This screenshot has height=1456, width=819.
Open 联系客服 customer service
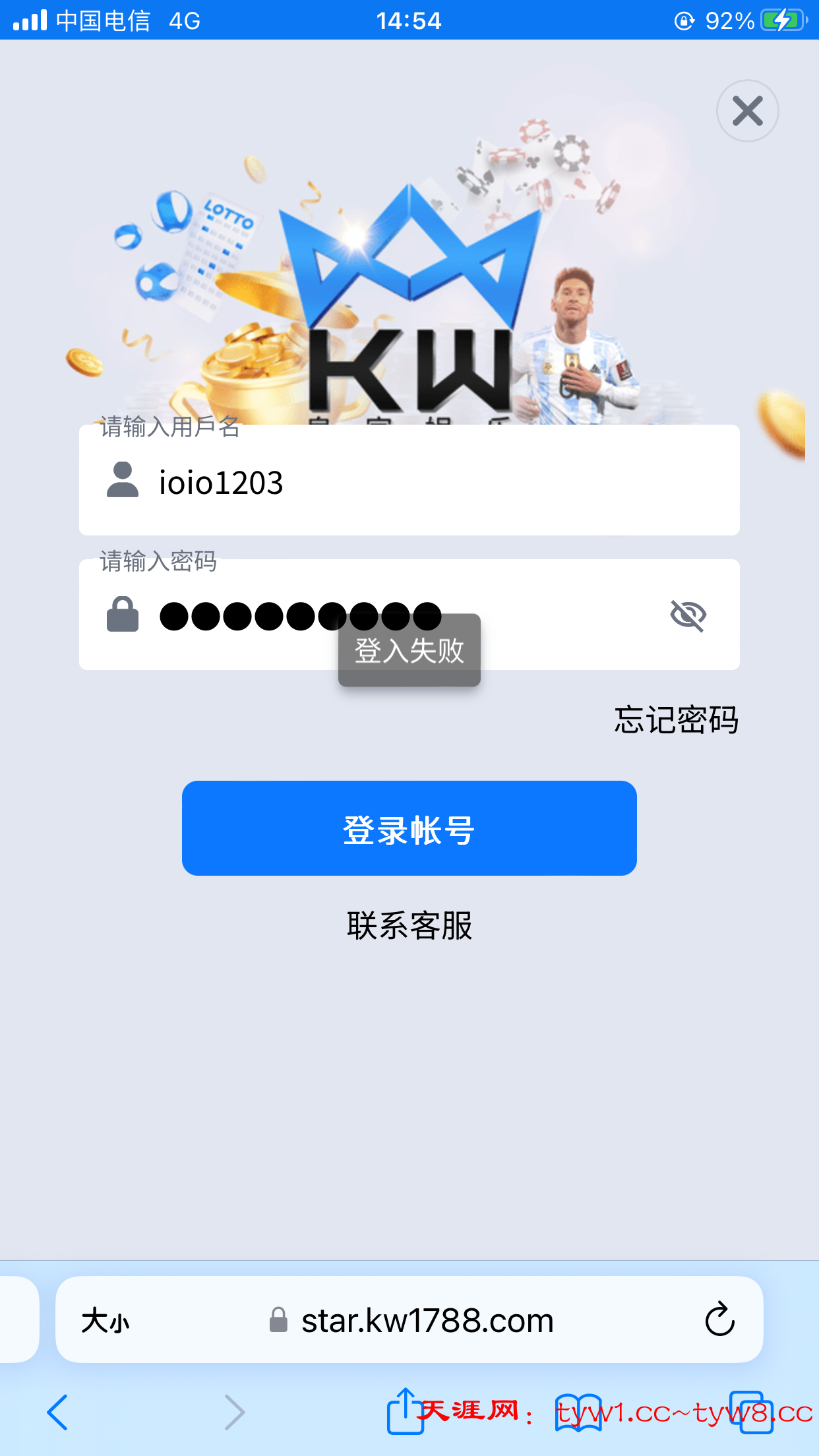click(x=409, y=925)
